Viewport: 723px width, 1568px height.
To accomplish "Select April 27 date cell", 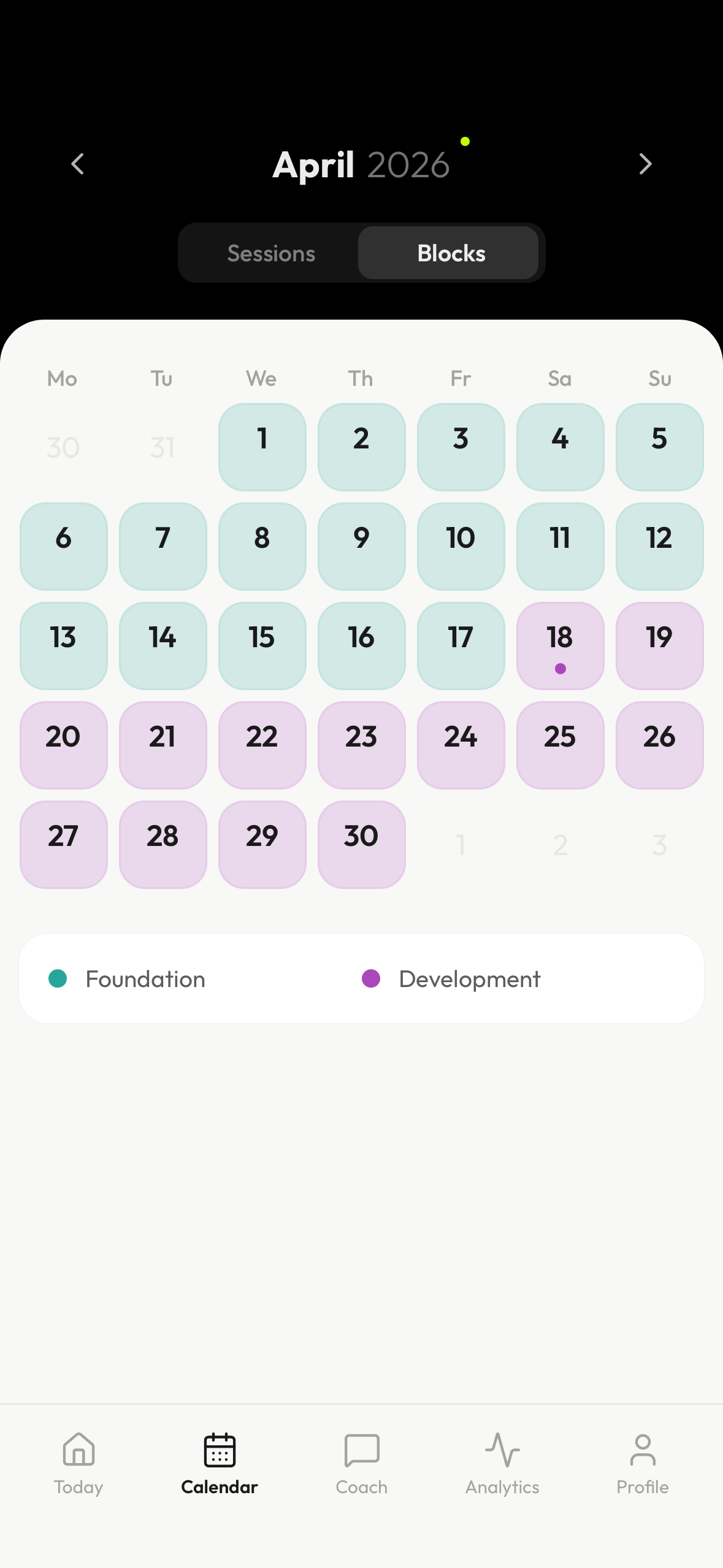I will (x=64, y=845).
